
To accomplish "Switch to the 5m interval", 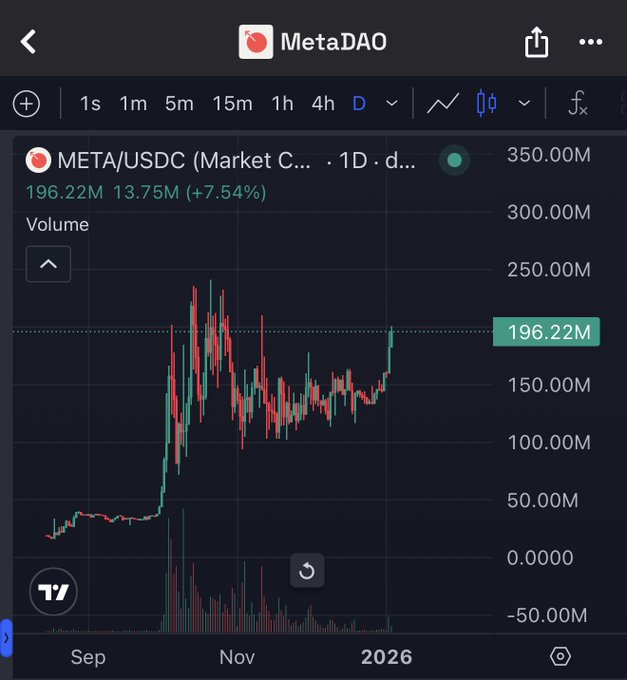I will (x=179, y=103).
